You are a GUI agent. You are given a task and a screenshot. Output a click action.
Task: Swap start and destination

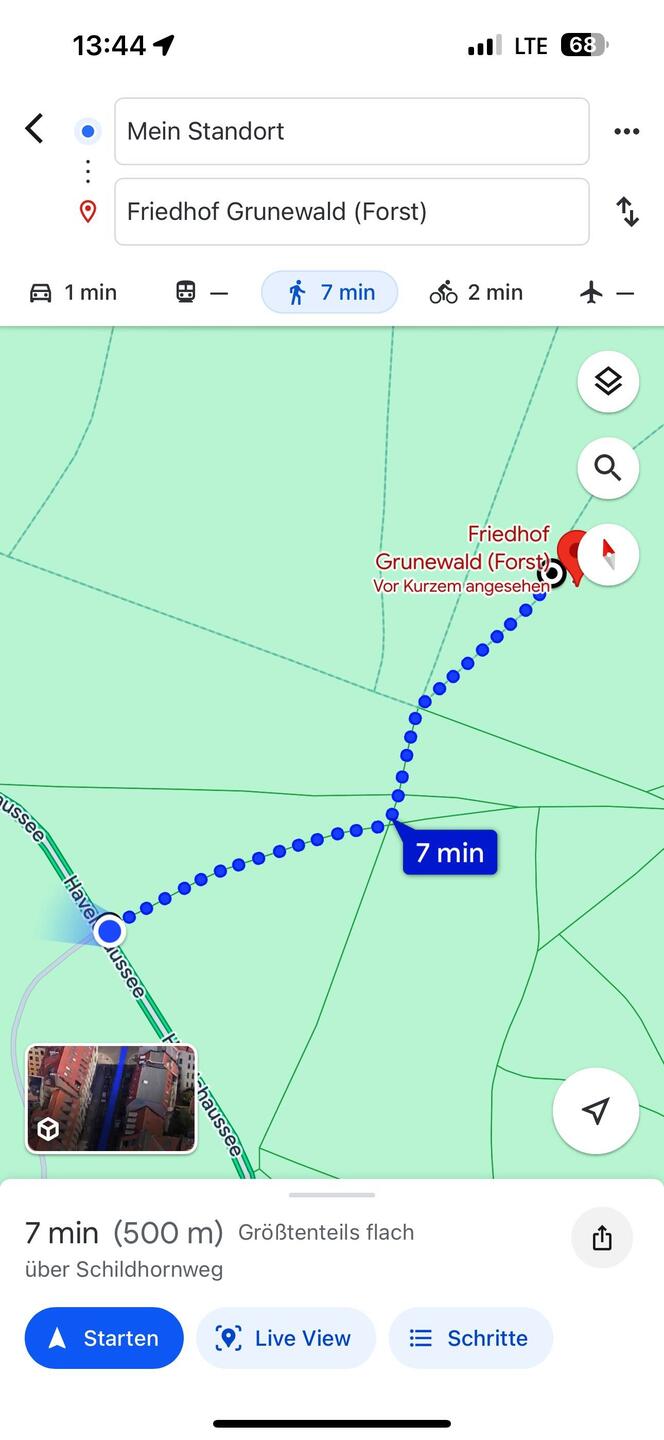(x=627, y=211)
